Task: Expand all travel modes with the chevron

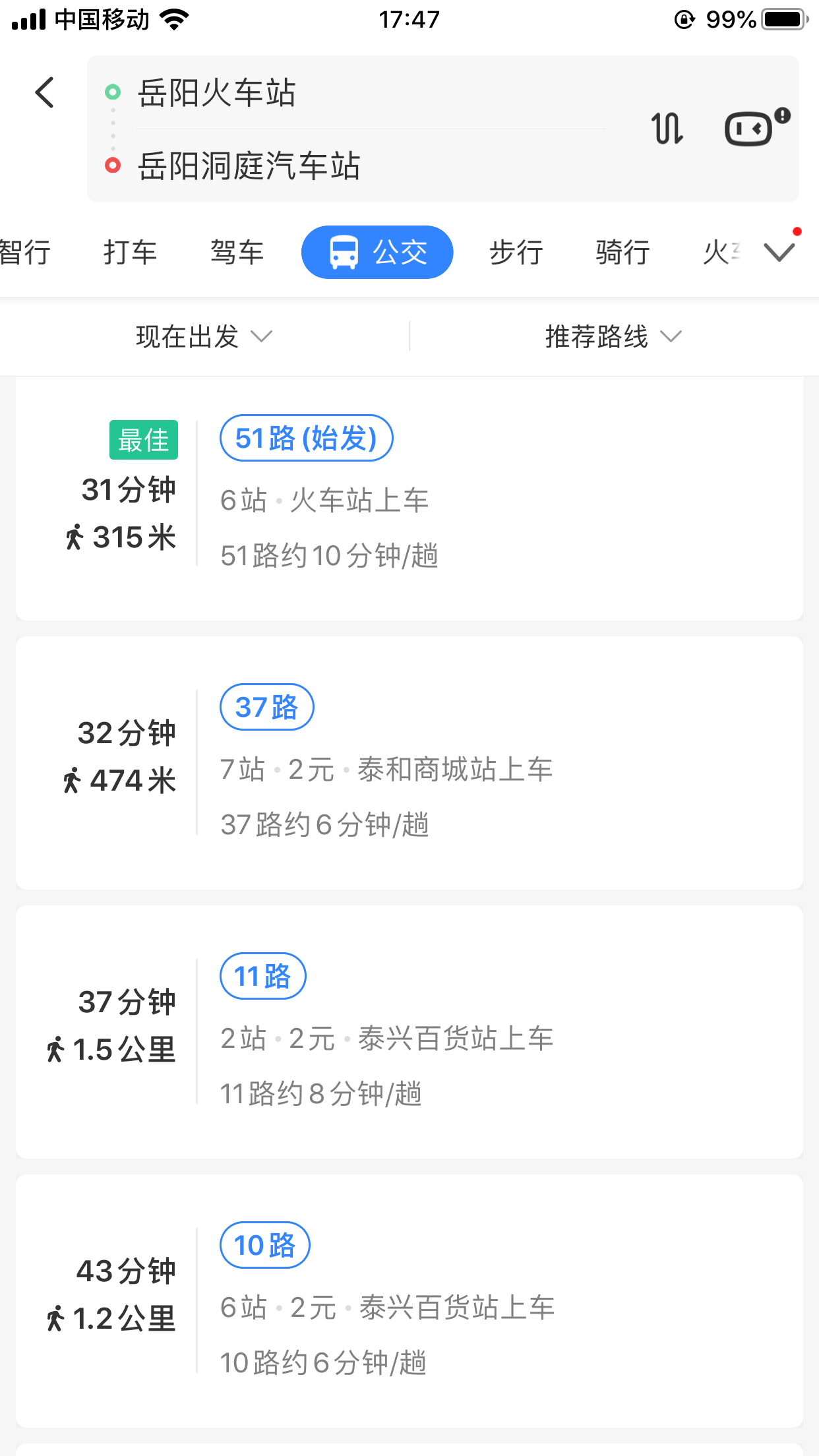Action: (x=779, y=252)
